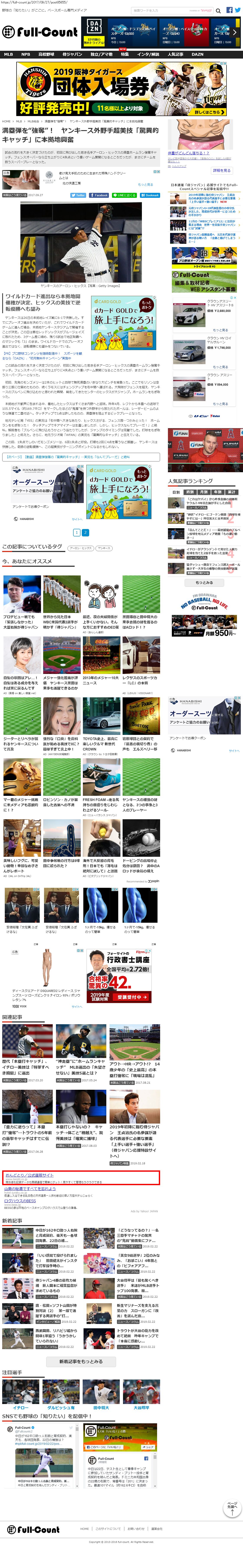Open the DAZN tab in navigation
The width and height of the screenshot is (243, 1568).
(197, 54)
